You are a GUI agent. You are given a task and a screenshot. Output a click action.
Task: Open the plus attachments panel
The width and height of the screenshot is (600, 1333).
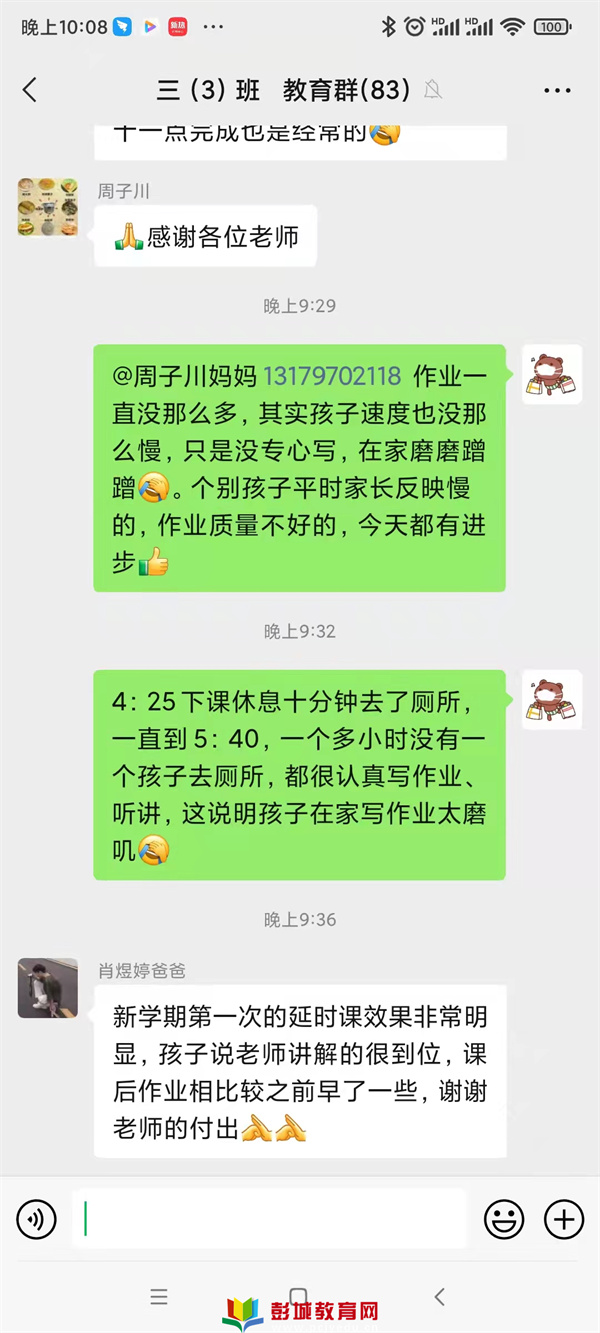click(563, 1219)
